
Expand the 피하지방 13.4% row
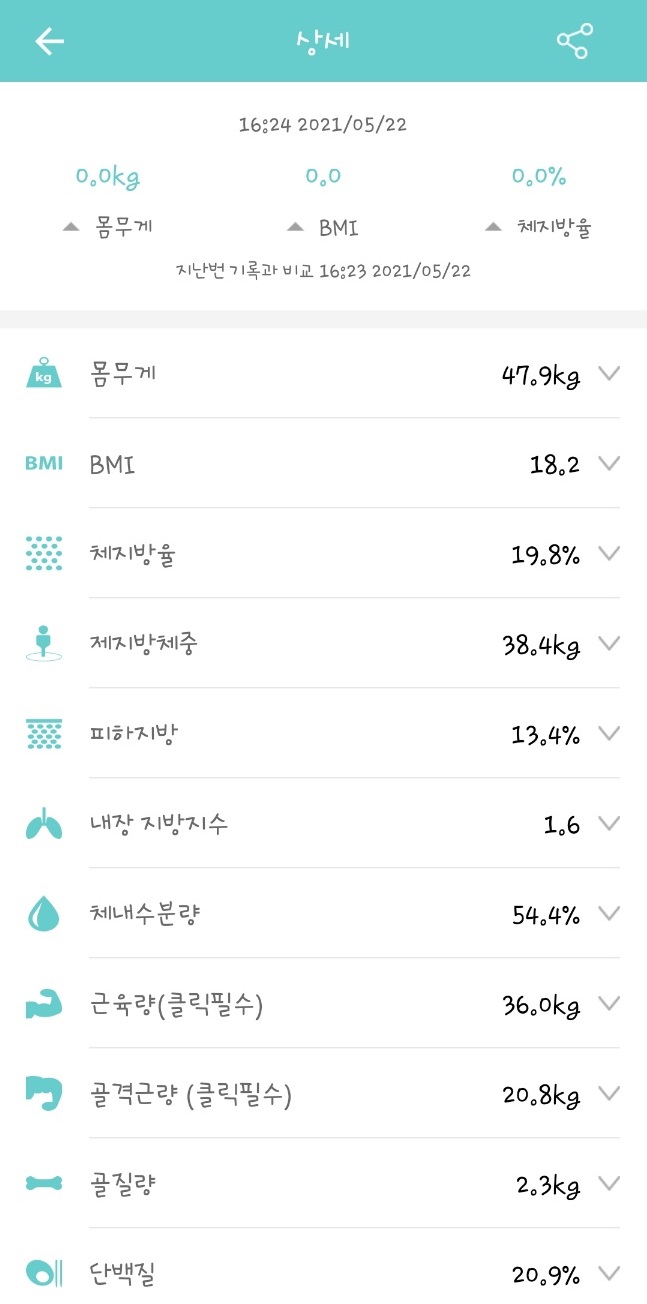tap(609, 734)
